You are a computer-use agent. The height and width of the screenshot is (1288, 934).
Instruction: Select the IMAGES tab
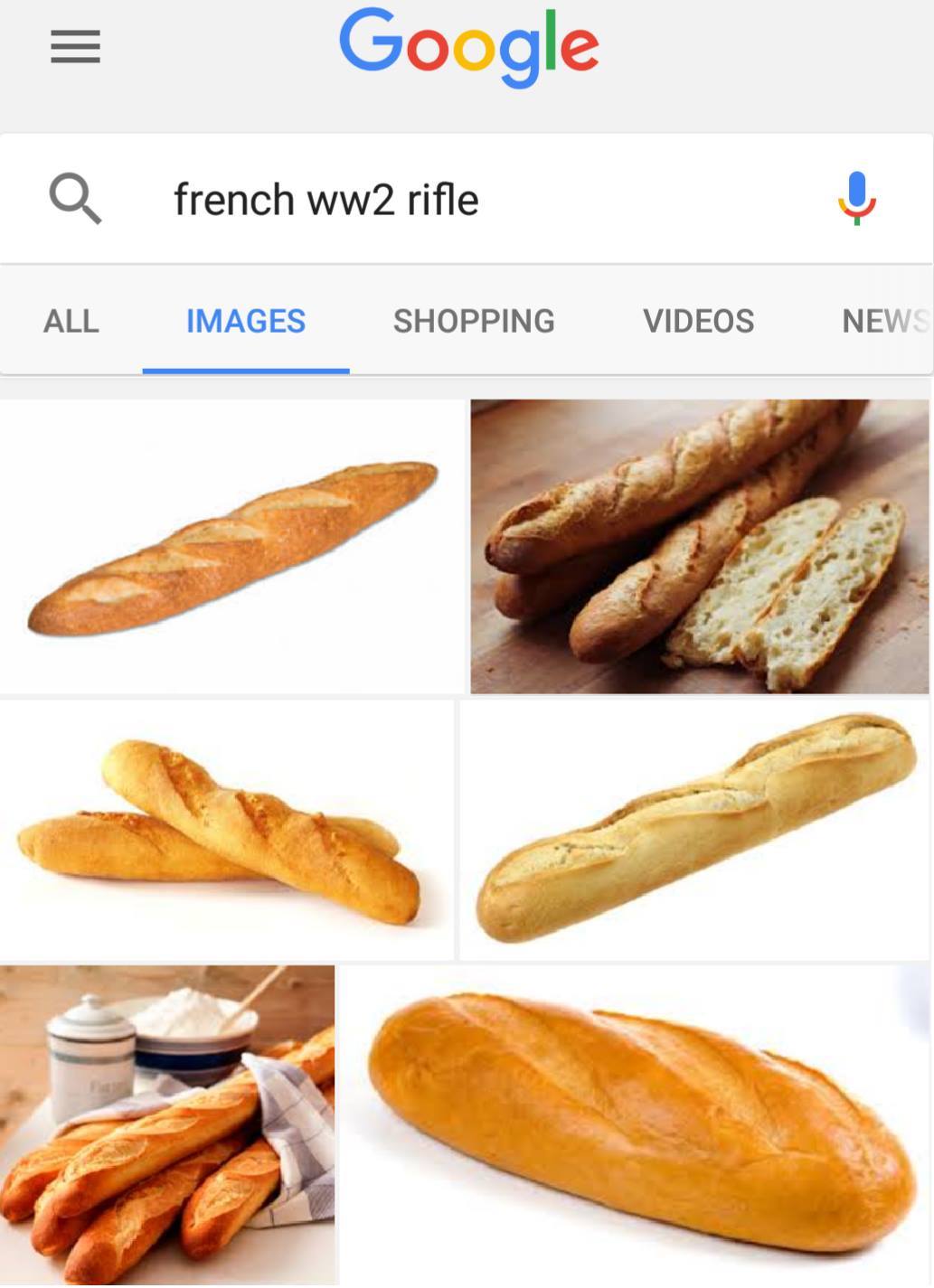[246, 321]
